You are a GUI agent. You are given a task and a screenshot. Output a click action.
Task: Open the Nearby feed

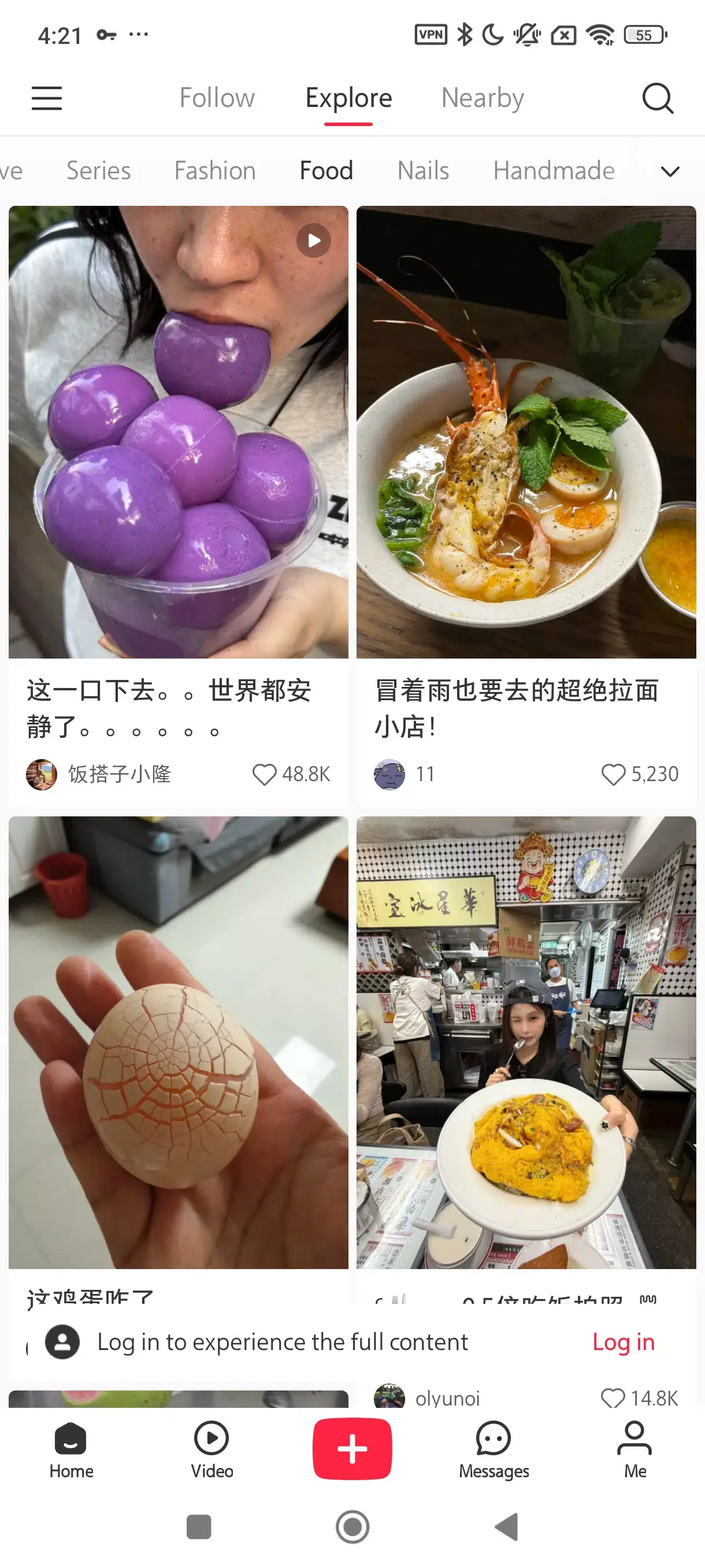483,98
